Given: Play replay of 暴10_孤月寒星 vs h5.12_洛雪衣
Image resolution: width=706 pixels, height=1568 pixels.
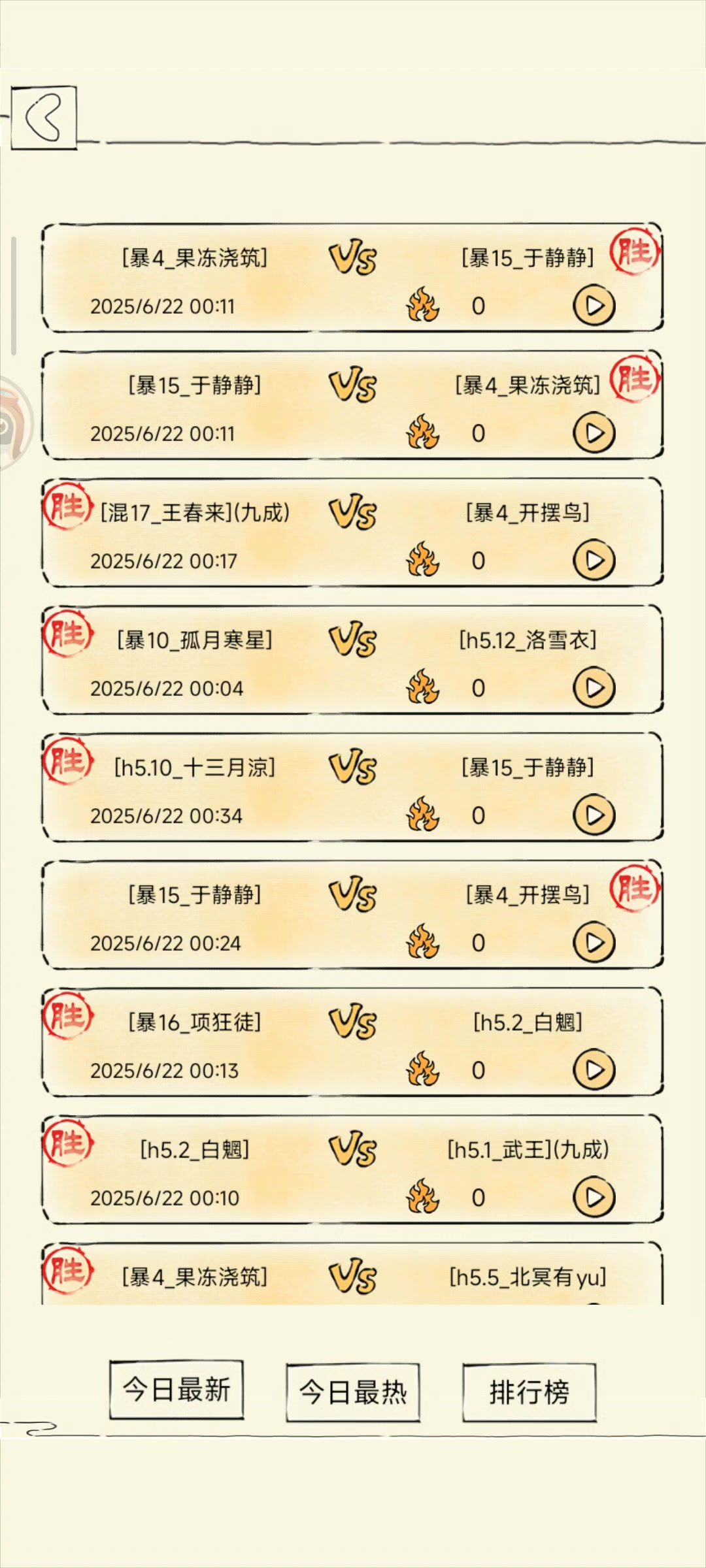Looking at the screenshot, I should coord(594,688).
